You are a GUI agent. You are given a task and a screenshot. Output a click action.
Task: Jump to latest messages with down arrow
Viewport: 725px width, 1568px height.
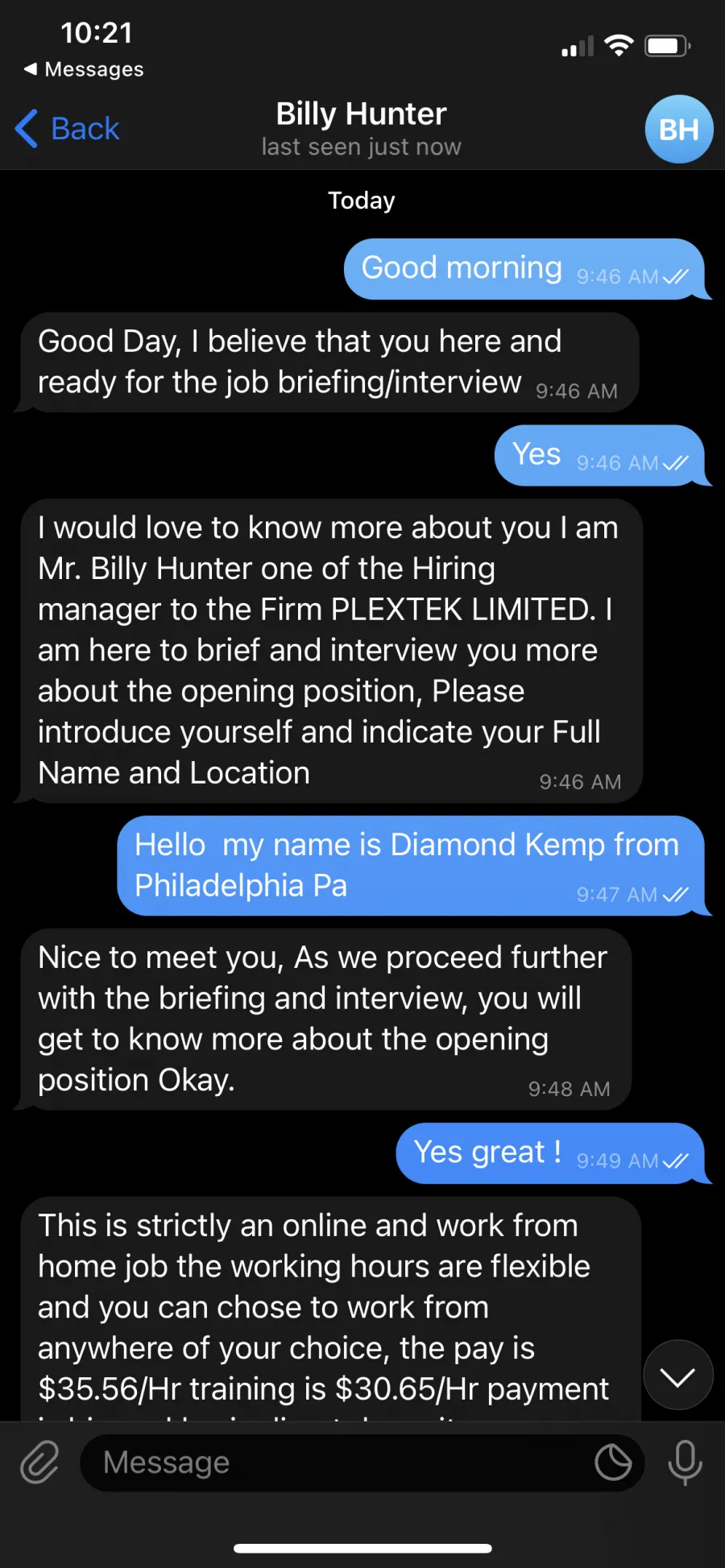point(678,1375)
